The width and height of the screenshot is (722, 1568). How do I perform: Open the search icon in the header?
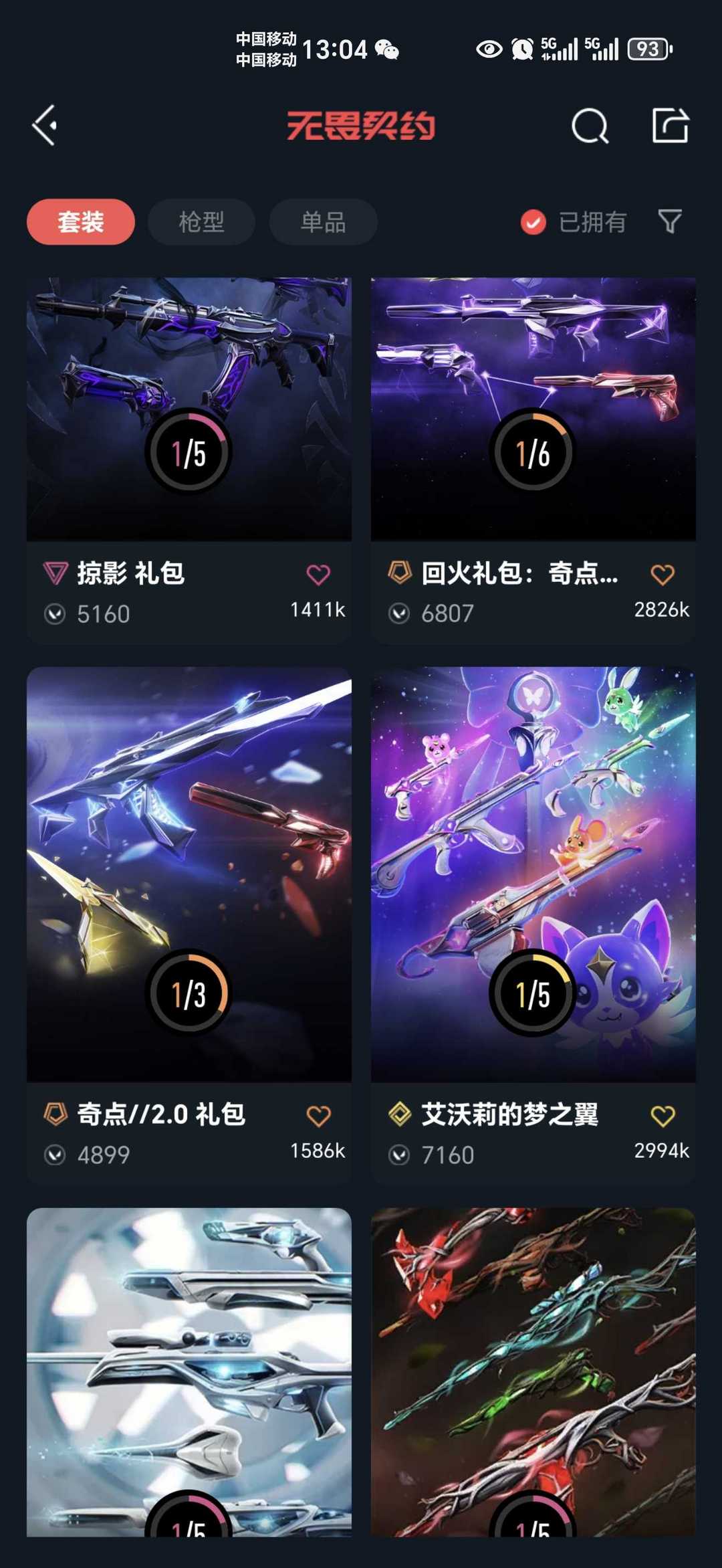pyautogui.click(x=590, y=126)
